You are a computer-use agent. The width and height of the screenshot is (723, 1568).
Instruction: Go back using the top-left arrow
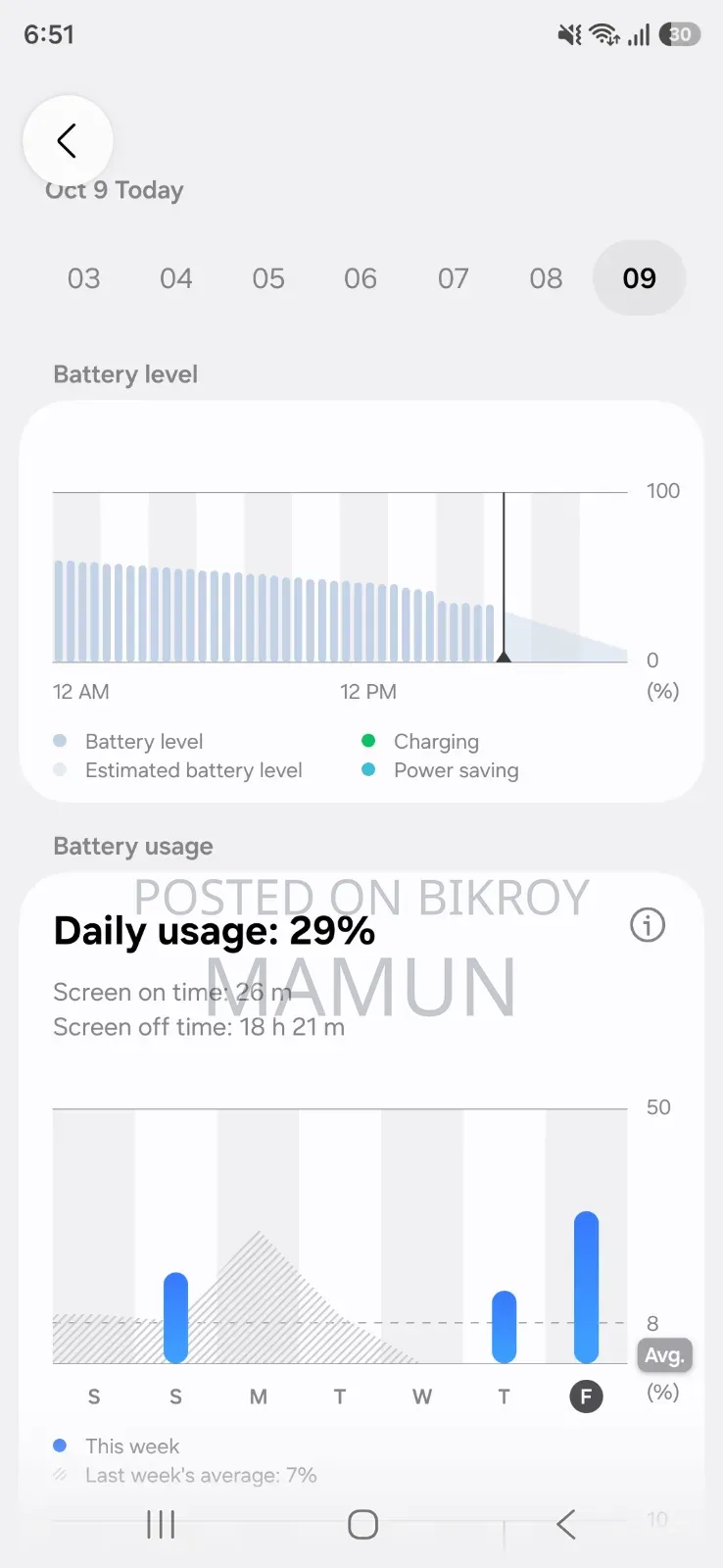68,141
